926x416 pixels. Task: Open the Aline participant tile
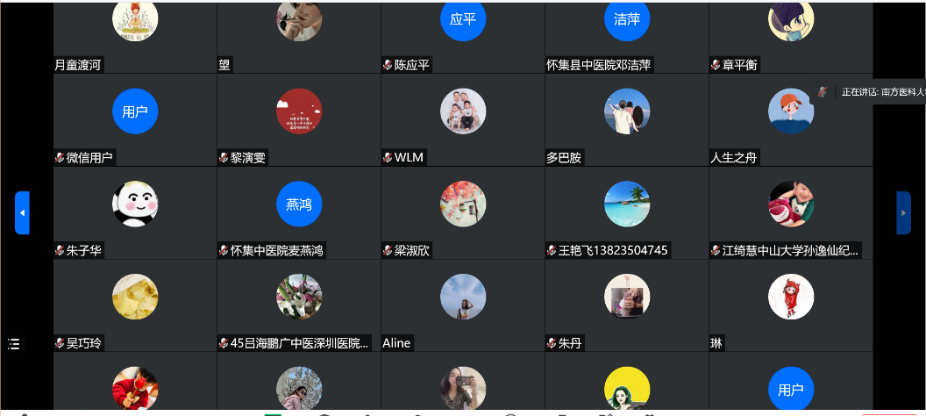coord(462,305)
